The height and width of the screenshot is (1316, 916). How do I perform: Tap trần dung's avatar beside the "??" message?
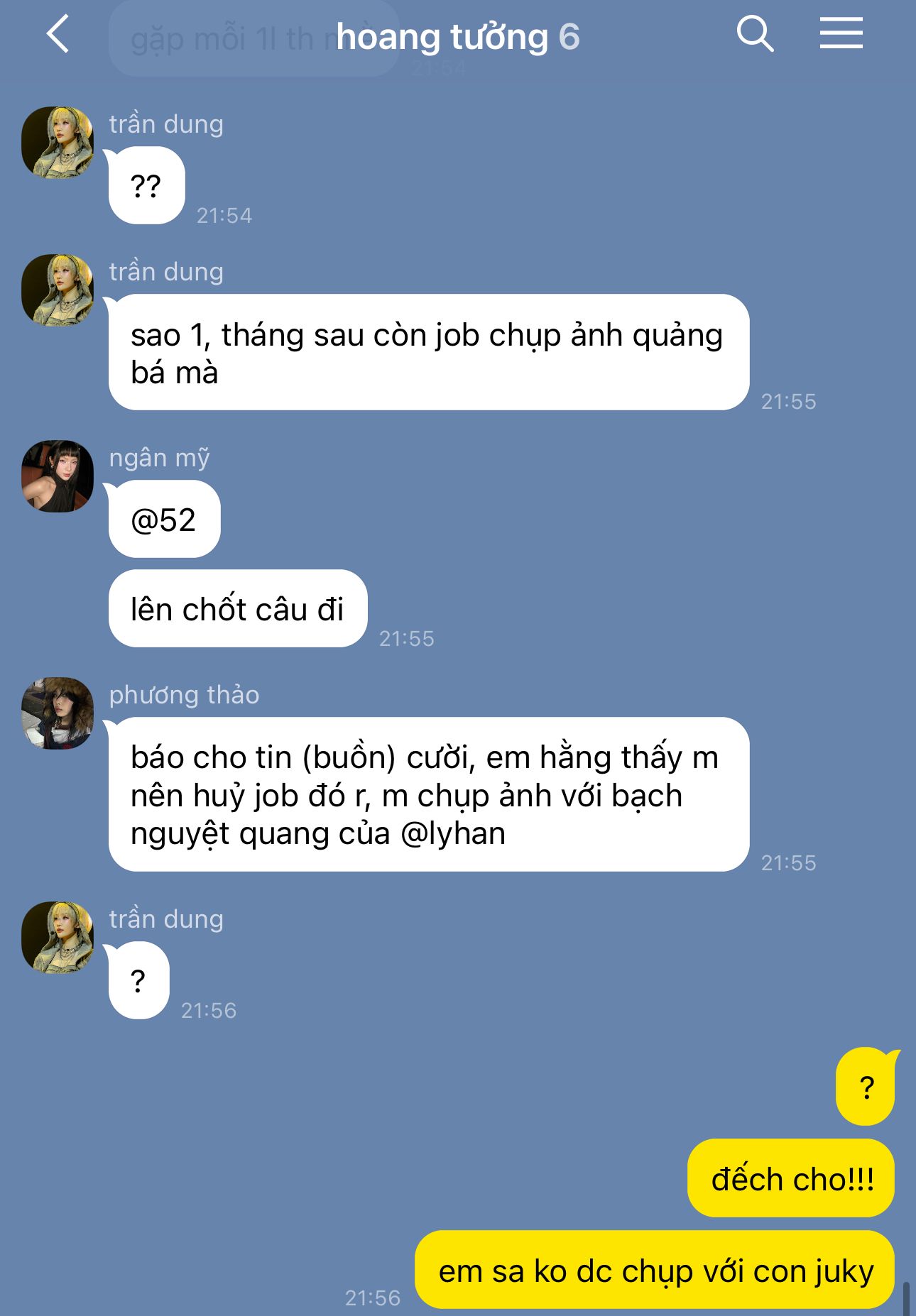(x=58, y=143)
